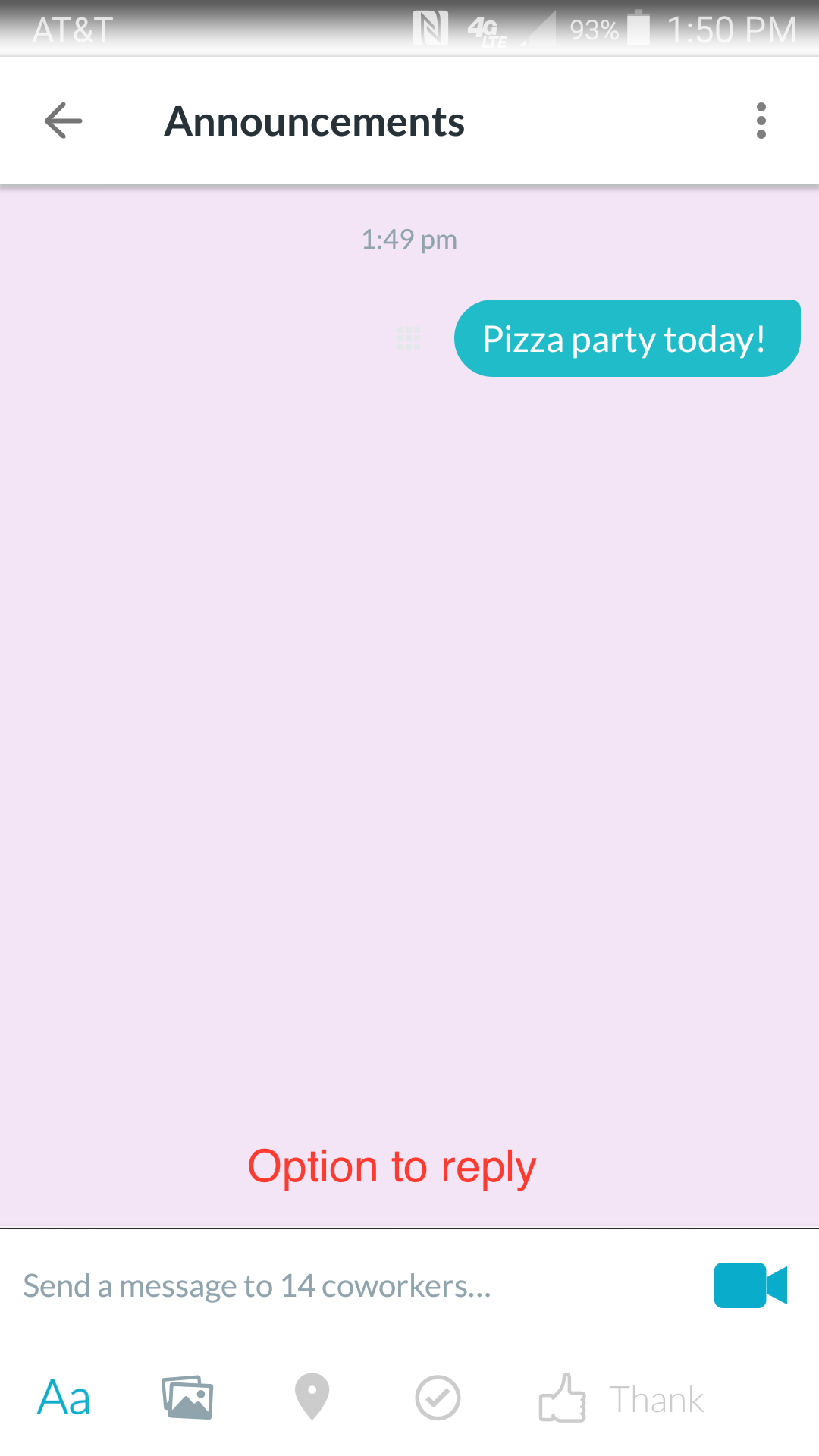Start a video with the camera icon
The height and width of the screenshot is (1456, 819).
pos(751,1285)
